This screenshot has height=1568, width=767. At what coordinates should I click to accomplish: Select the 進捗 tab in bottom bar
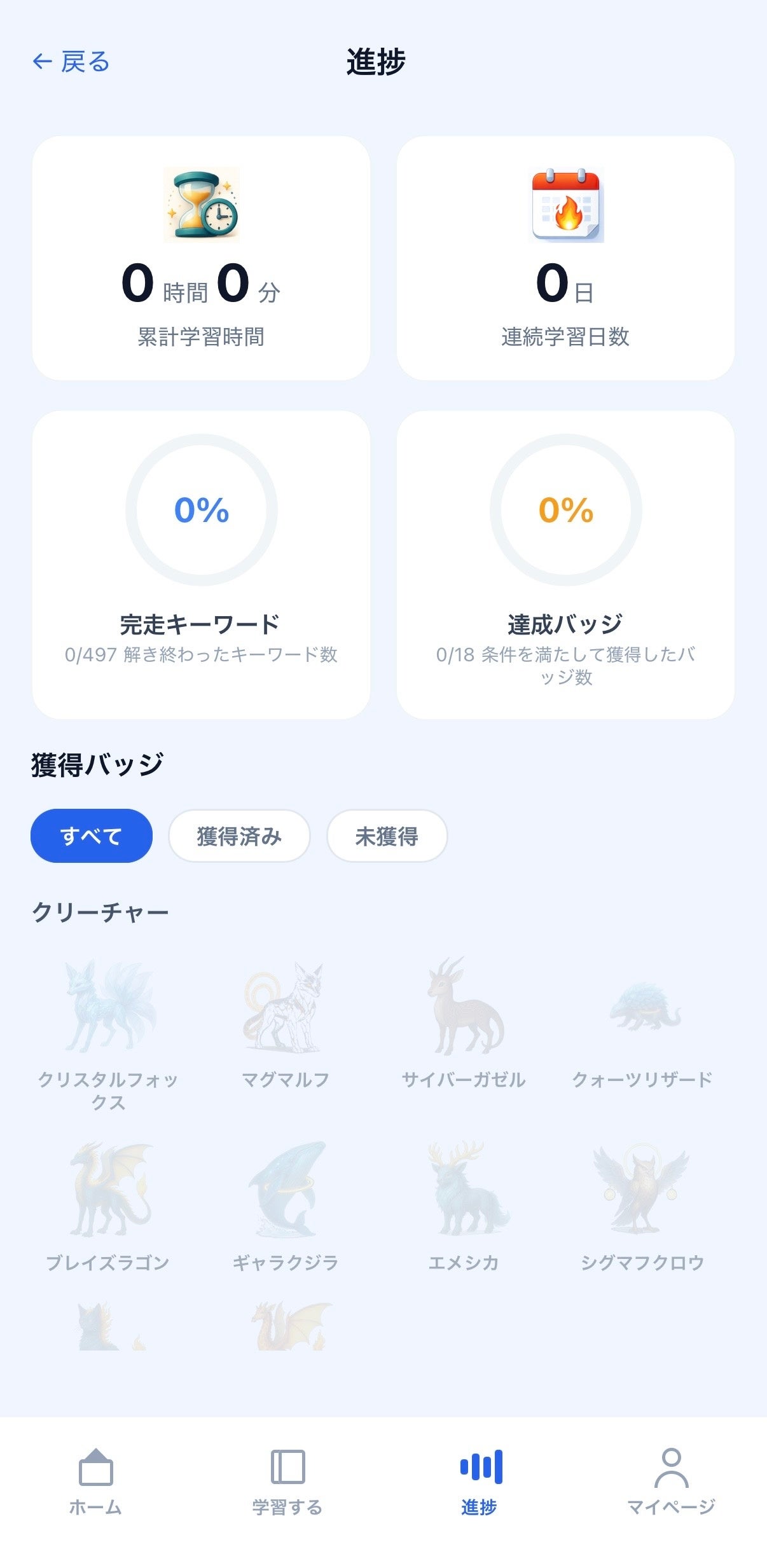(x=480, y=1481)
